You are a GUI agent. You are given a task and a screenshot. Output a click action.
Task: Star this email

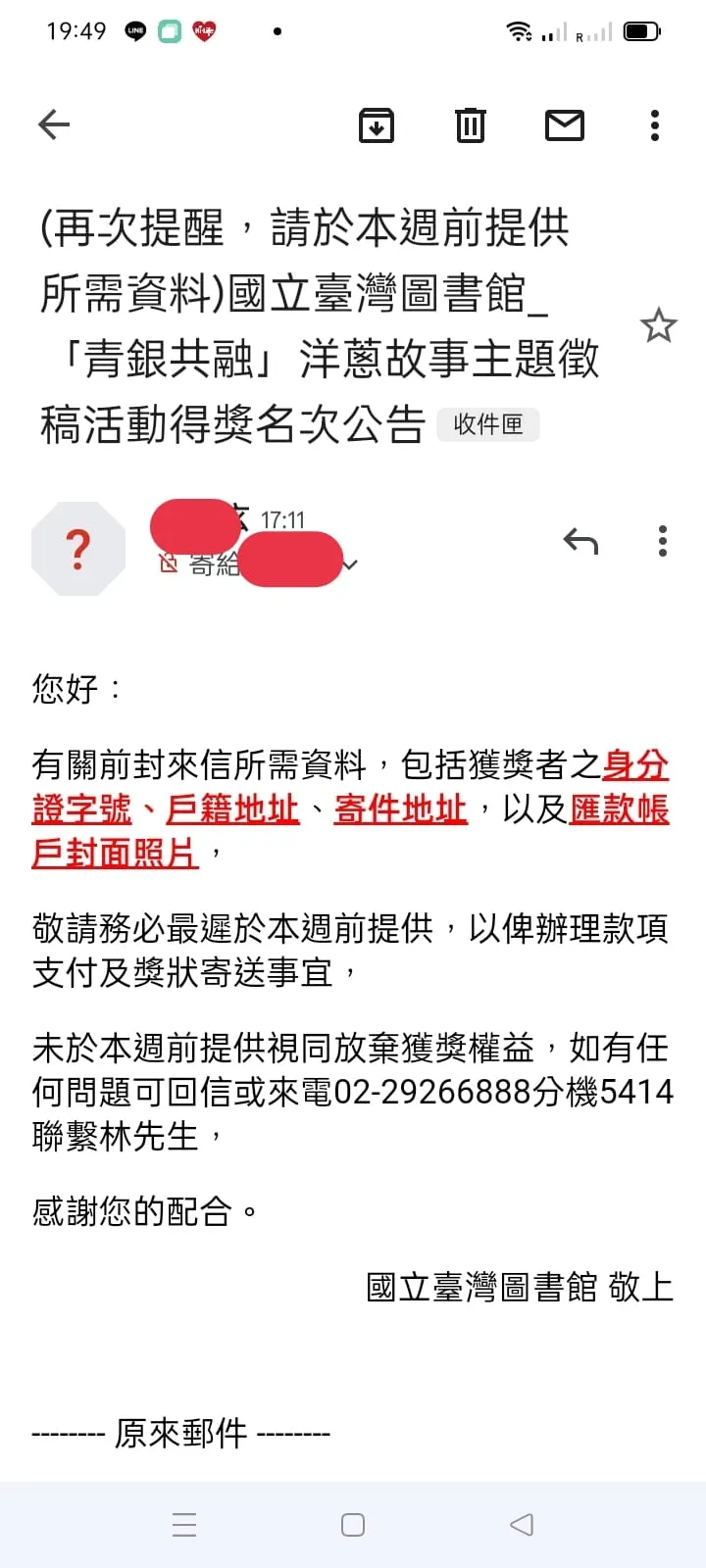(x=659, y=326)
